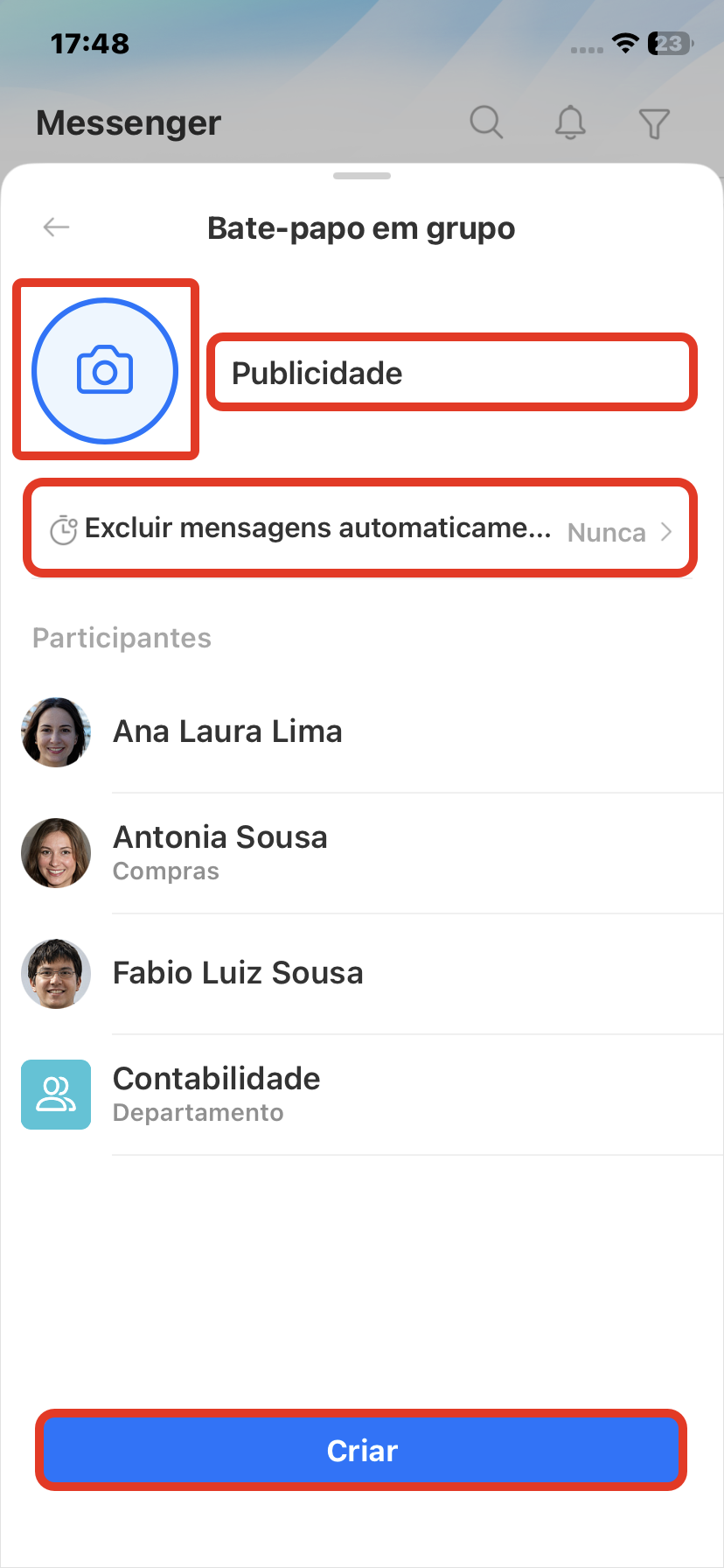This screenshot has width=724, height=1568.
Task: Open the chat filter
Action: coord(654,123)
